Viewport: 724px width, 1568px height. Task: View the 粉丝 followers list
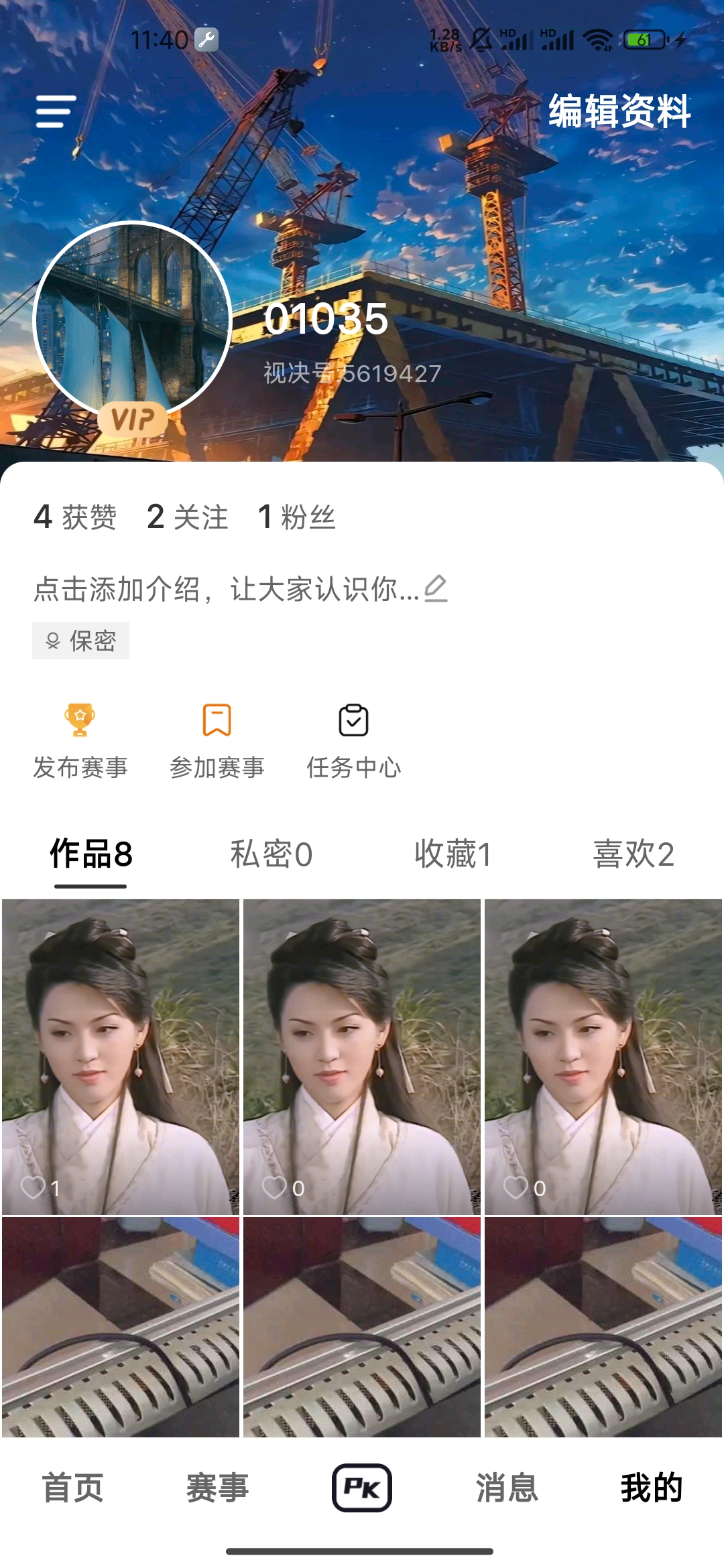(x=296, y=517)
